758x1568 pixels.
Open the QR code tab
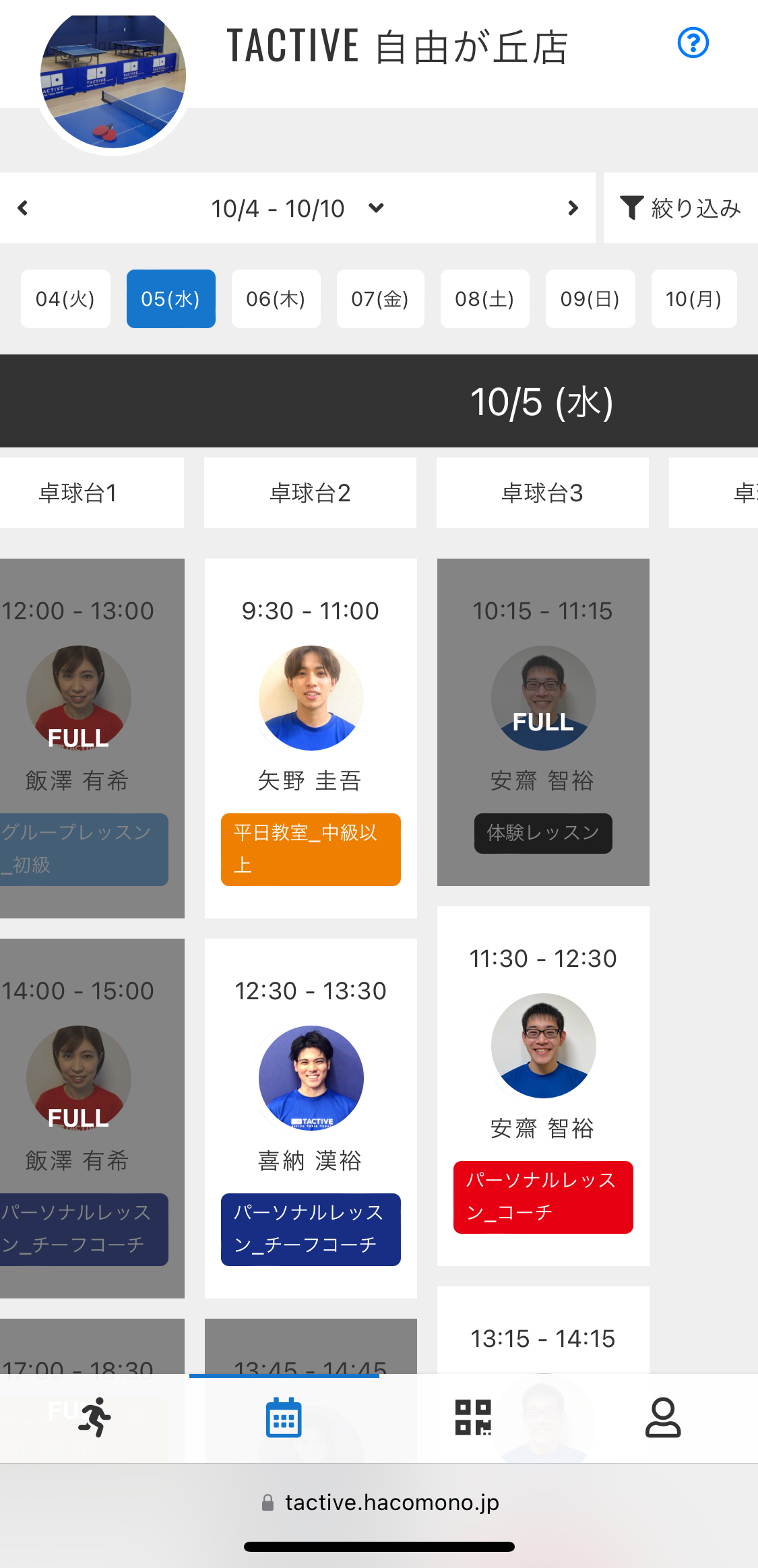473,1418
